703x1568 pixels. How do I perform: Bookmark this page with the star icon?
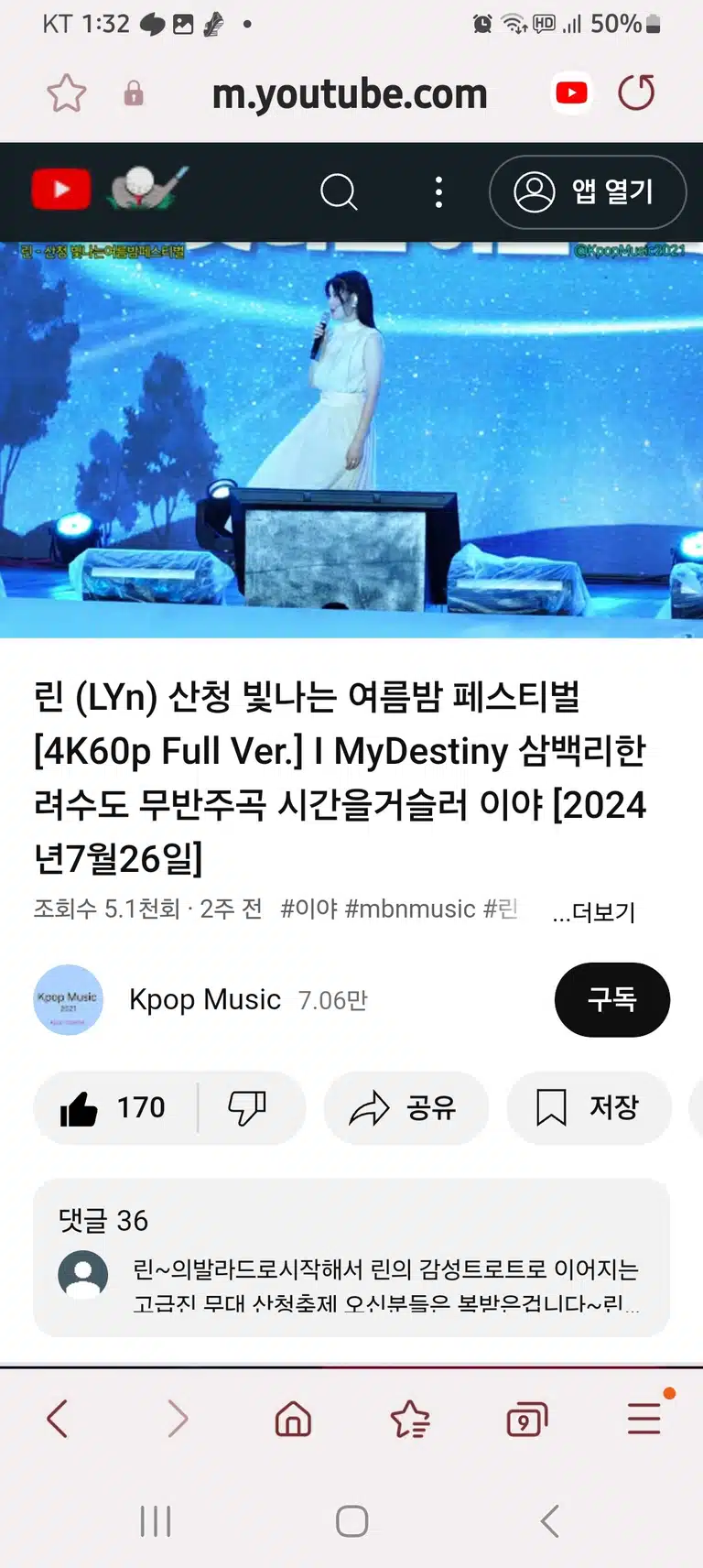66,93
